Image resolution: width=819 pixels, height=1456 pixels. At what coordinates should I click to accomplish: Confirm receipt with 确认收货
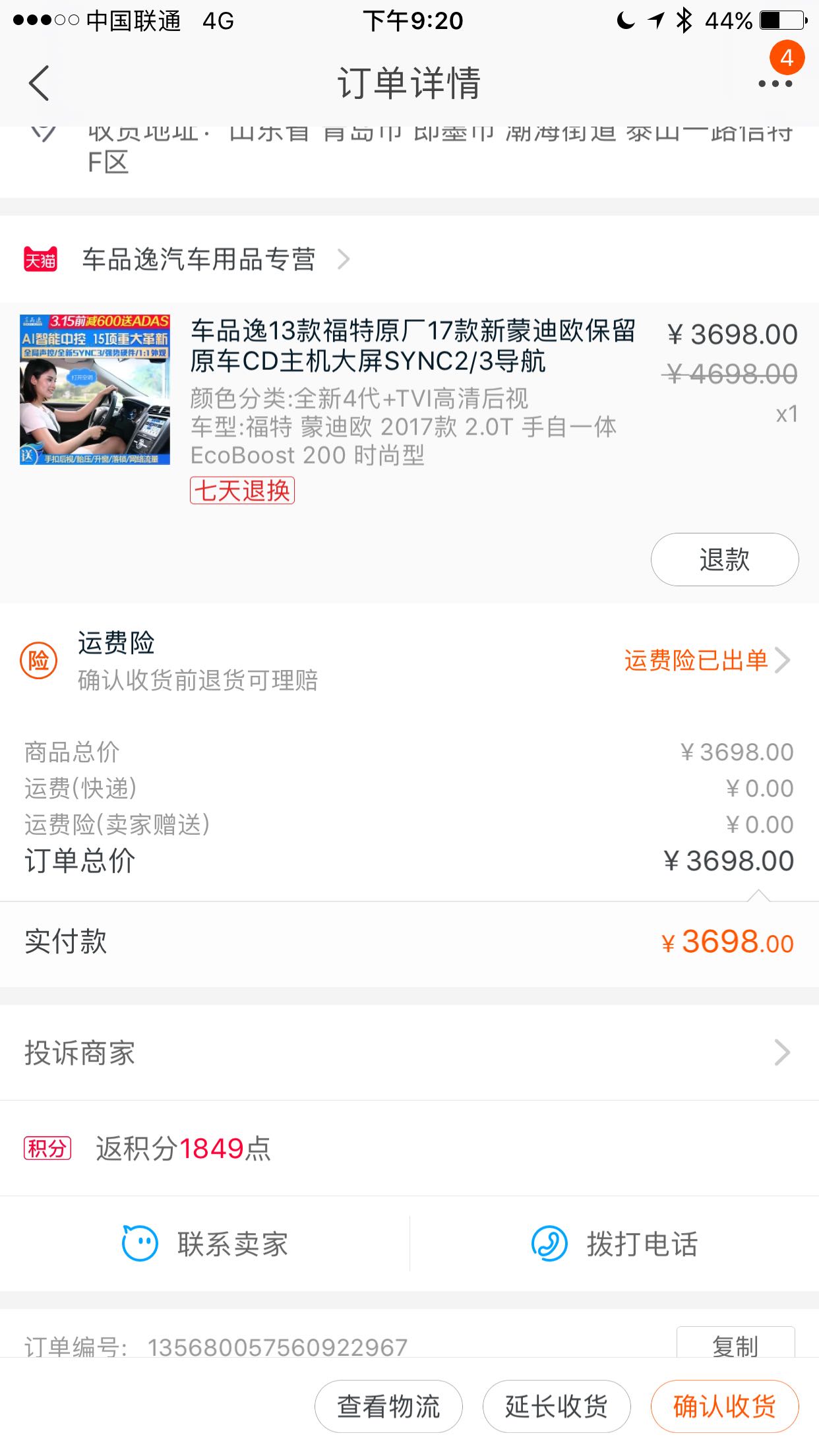pyautogui.click(x=724, y=1407)
